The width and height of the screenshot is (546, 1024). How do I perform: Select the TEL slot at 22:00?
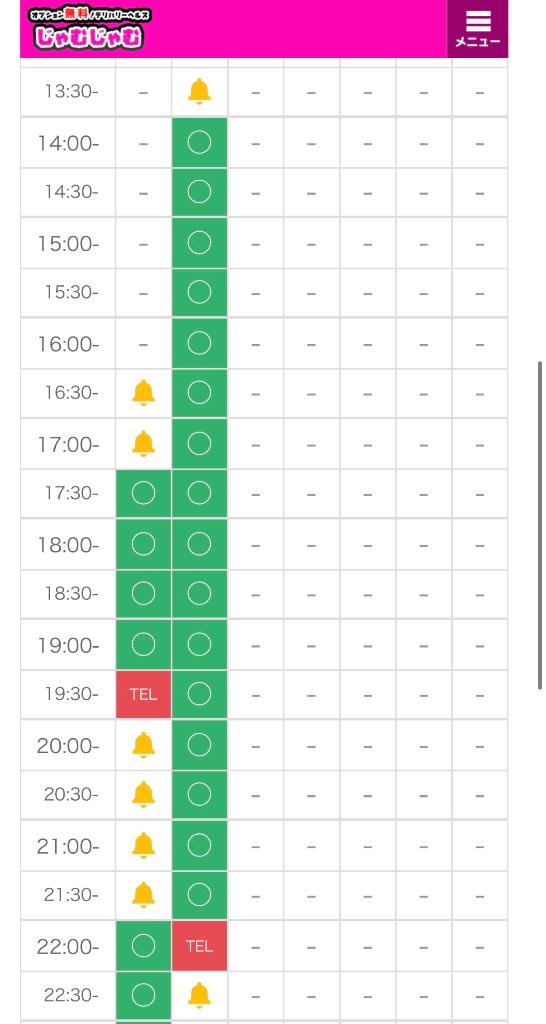click(x=199, y=946)
